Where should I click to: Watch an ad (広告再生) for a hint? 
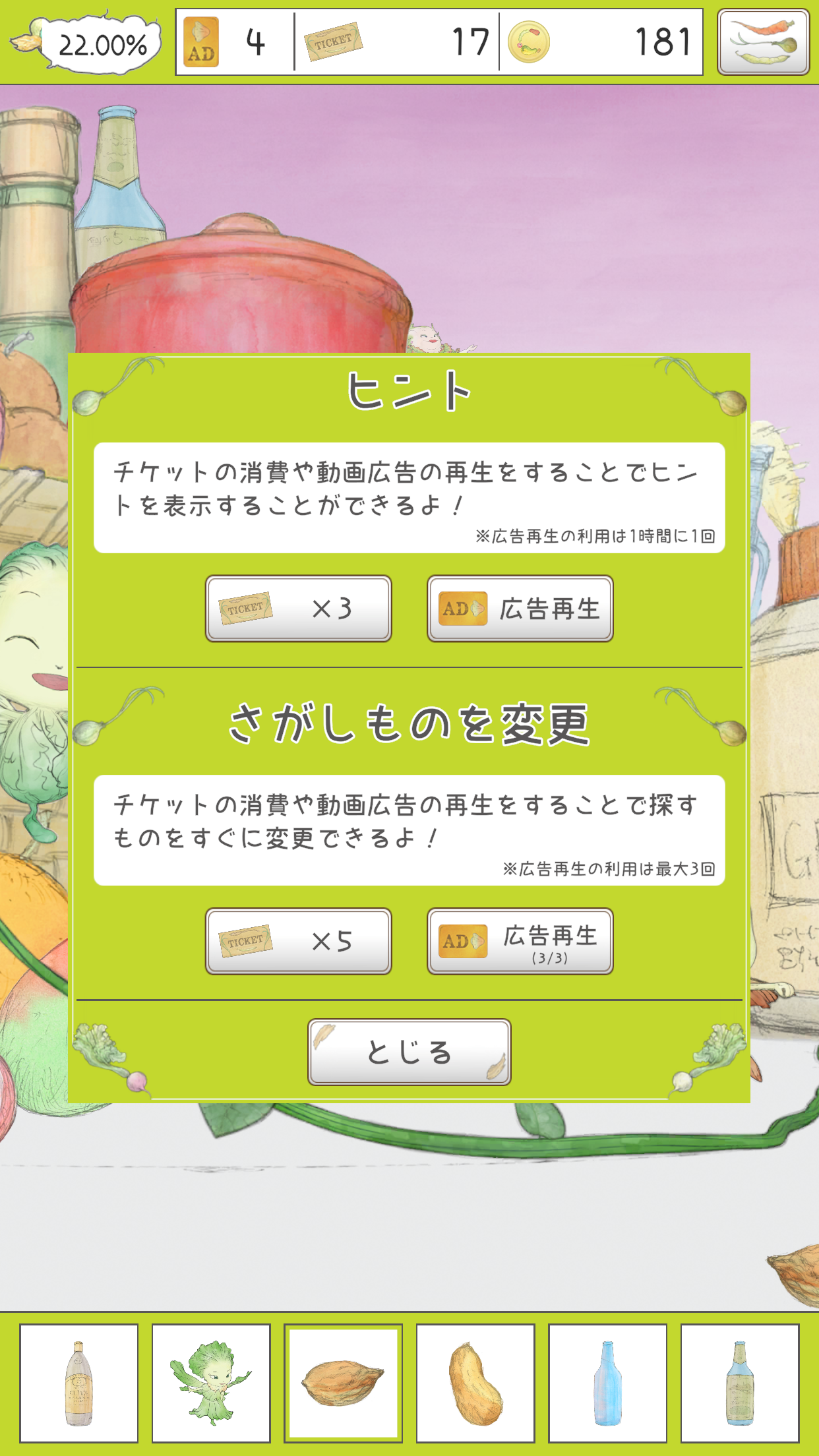click(x=520, y=608)
